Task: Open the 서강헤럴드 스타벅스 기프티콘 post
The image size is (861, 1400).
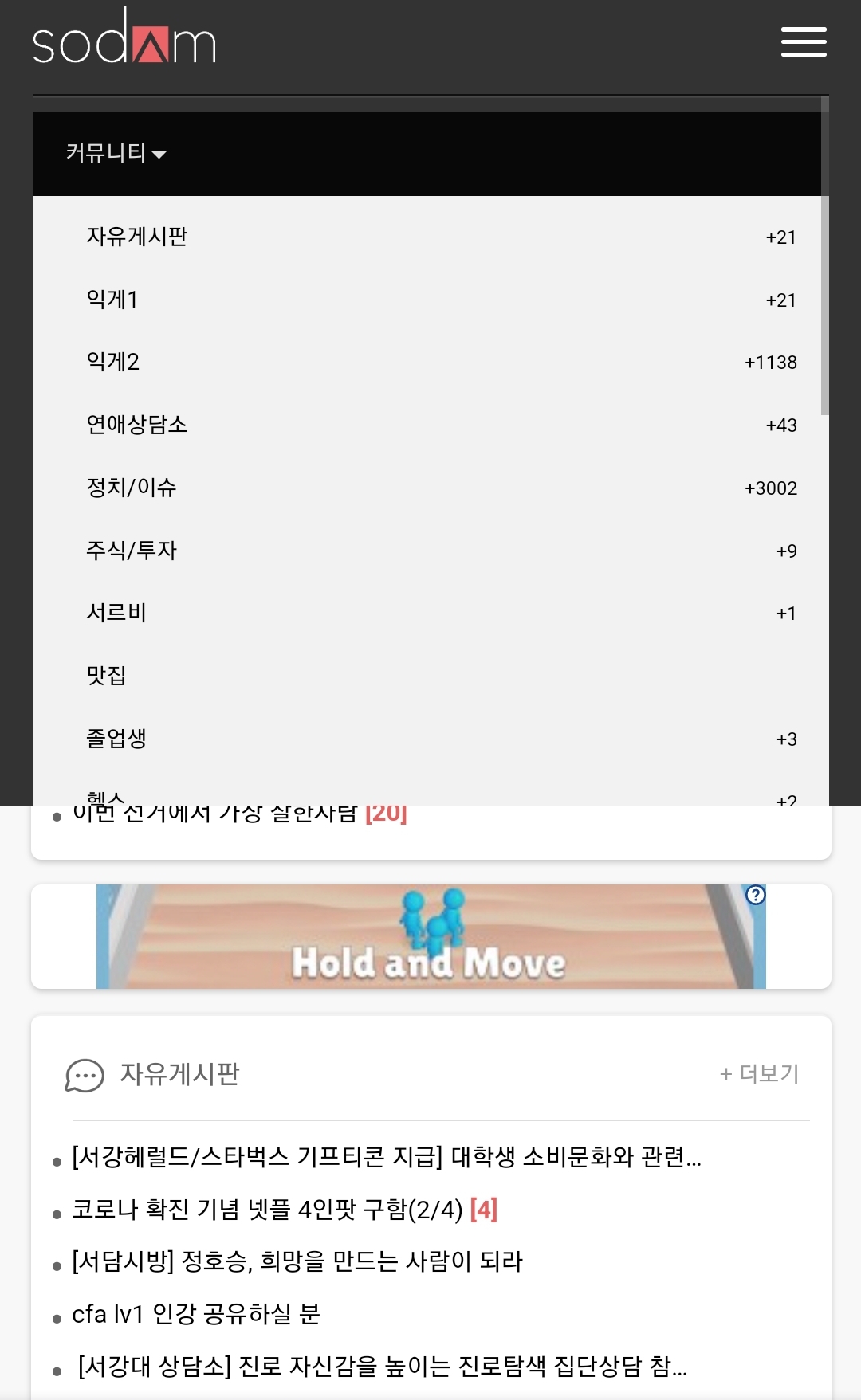Action: [387, 1157]
